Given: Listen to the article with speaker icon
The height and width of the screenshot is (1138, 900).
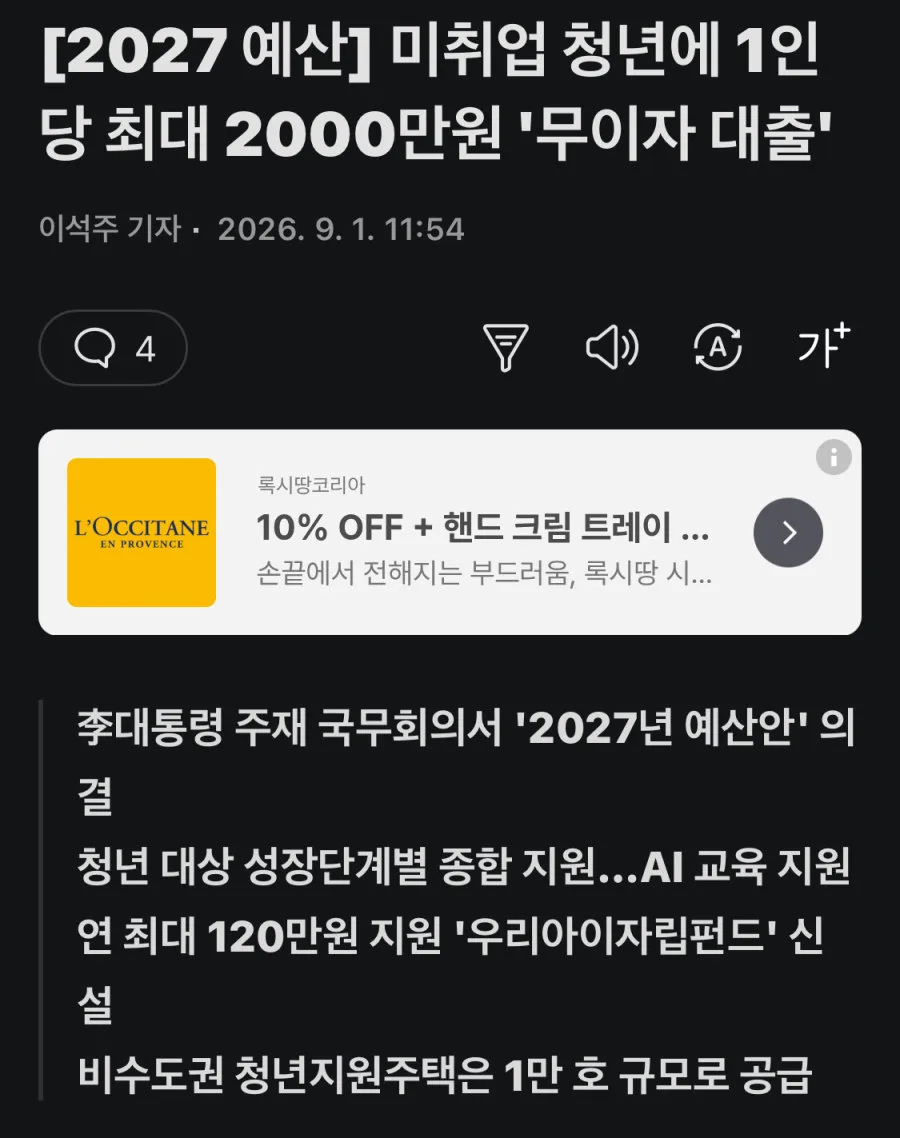Looking at the screenshot, I should tap(612, 348).
